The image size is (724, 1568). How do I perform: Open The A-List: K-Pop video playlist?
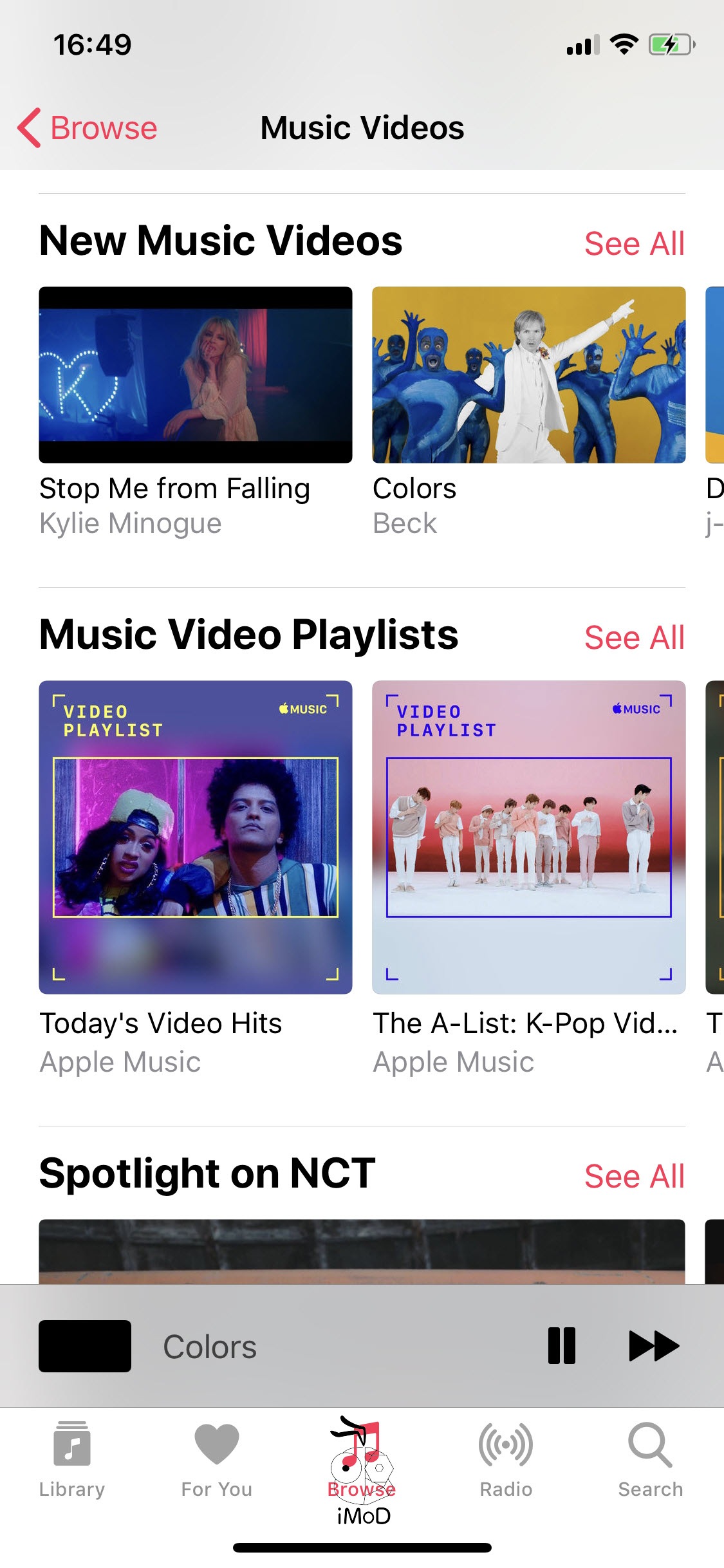pyautogui.click(x=529, y=837)
